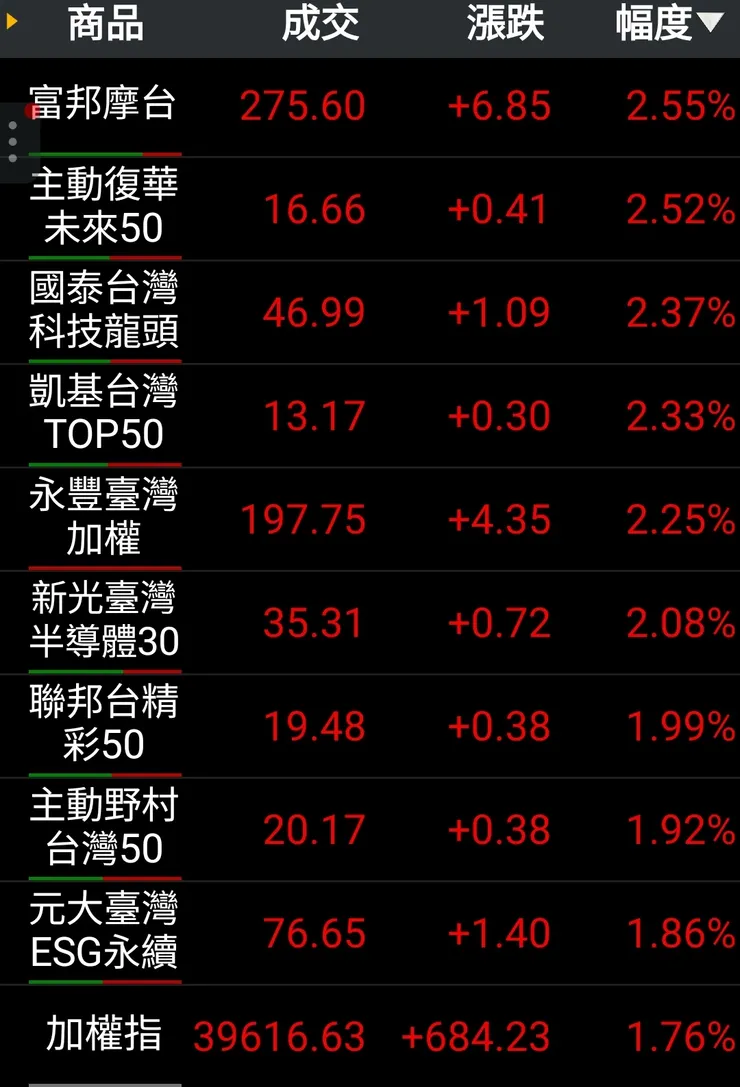
Task: Open the three-dot side handle
Action: pos(12,142)
